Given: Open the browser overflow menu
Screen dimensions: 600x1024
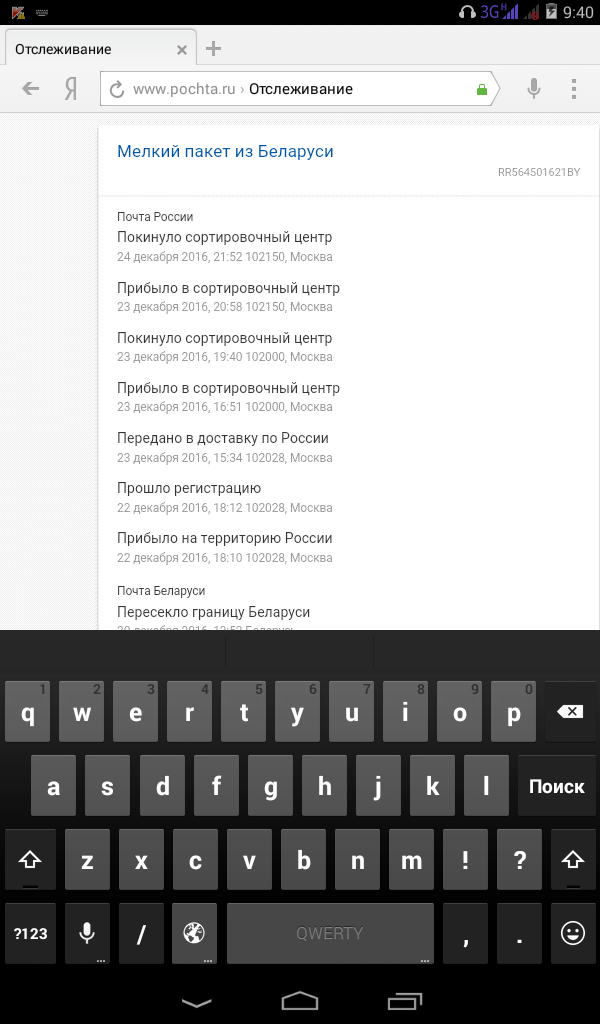Looking at the screenshot, I should [x=574, y=89].
